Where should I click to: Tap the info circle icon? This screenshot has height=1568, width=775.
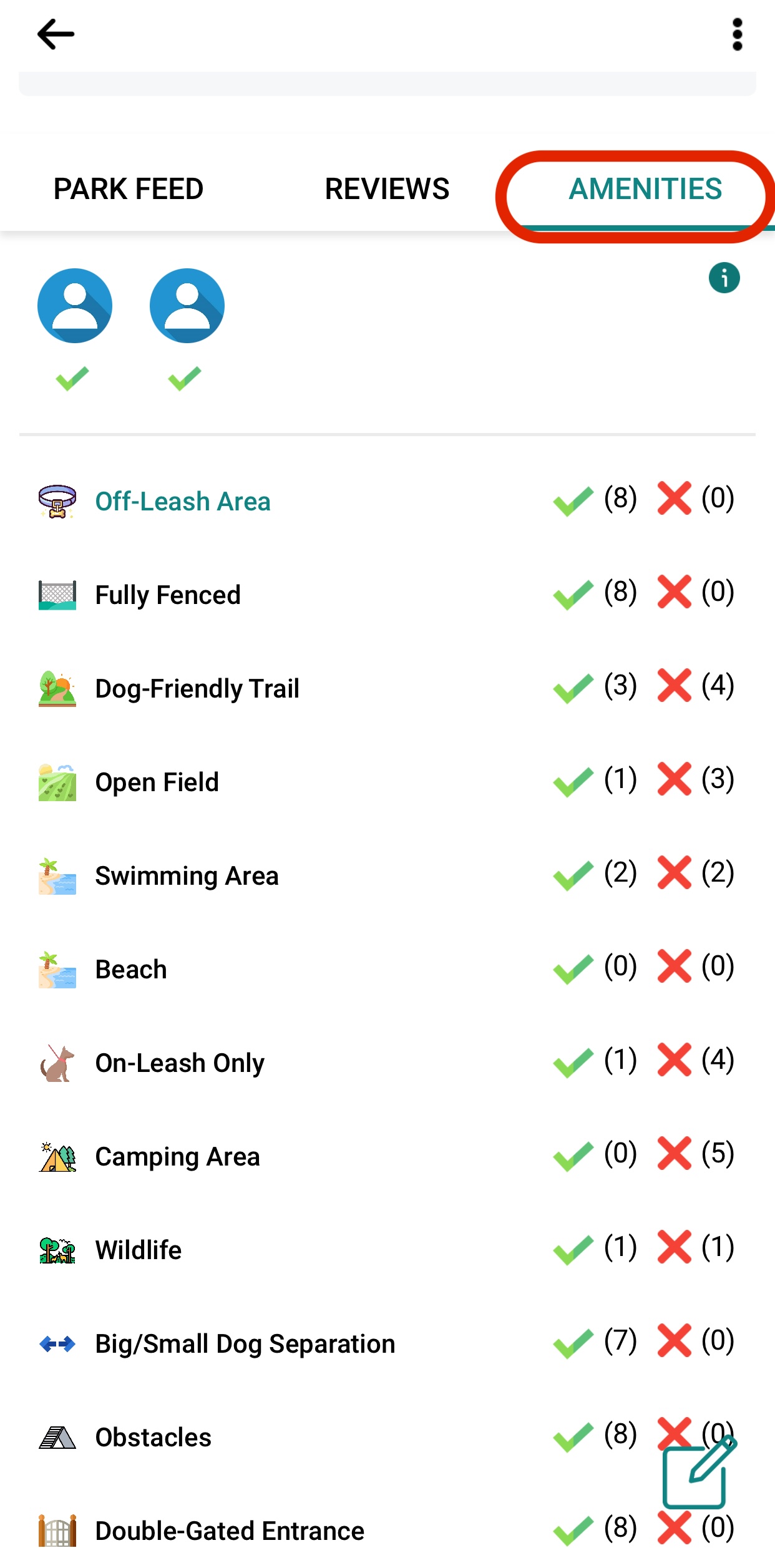[725, 278]
